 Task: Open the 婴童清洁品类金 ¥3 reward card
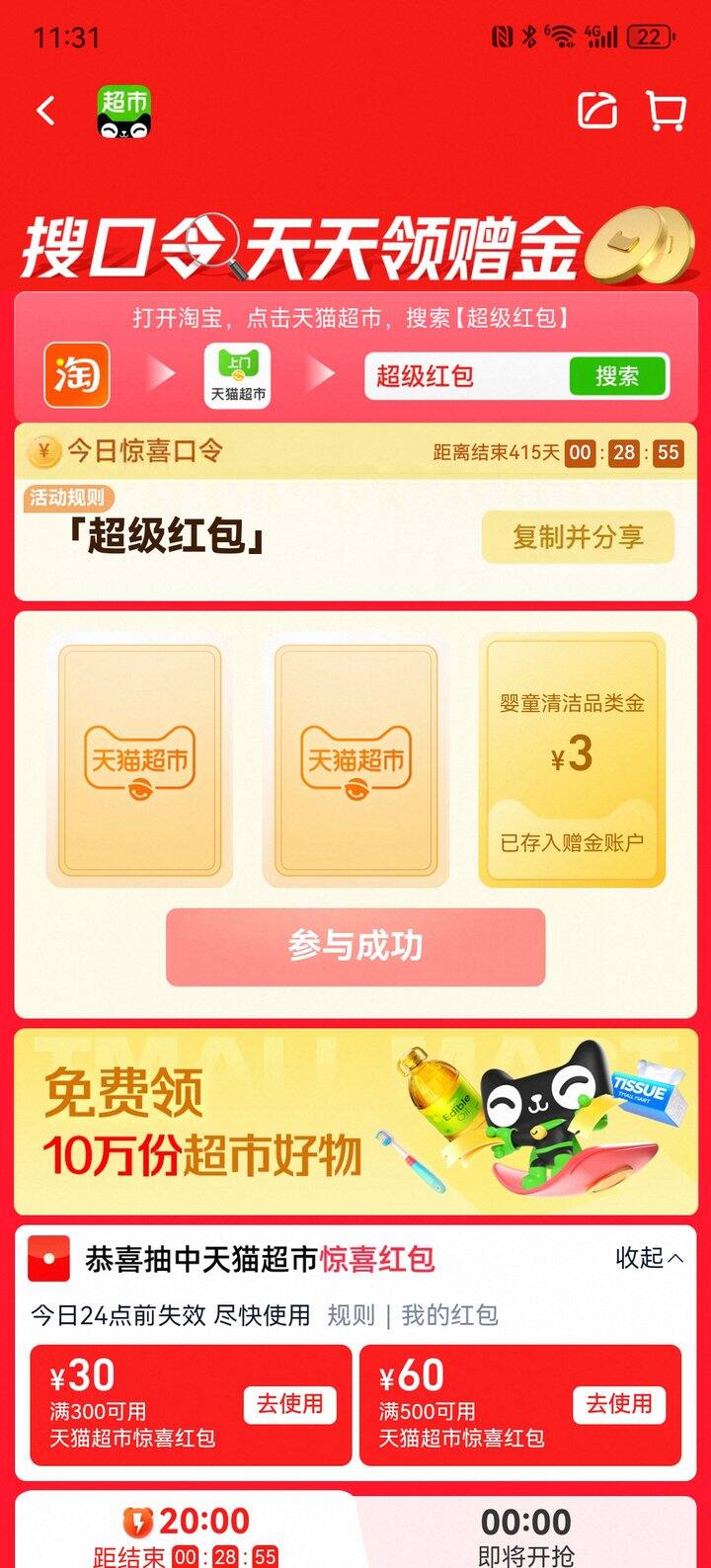pyautogui.click(x=572, y=758)
